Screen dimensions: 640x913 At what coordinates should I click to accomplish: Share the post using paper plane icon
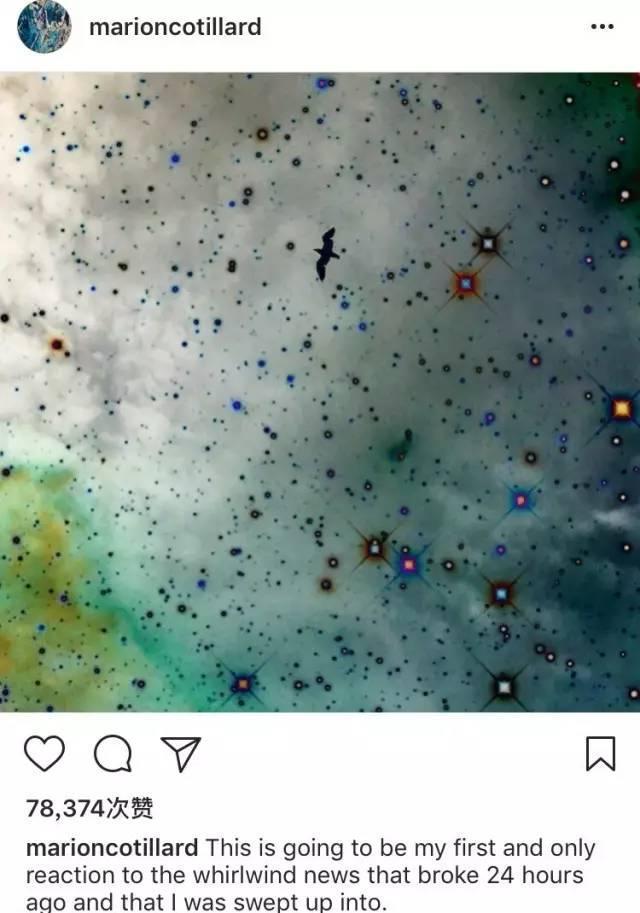181,754
